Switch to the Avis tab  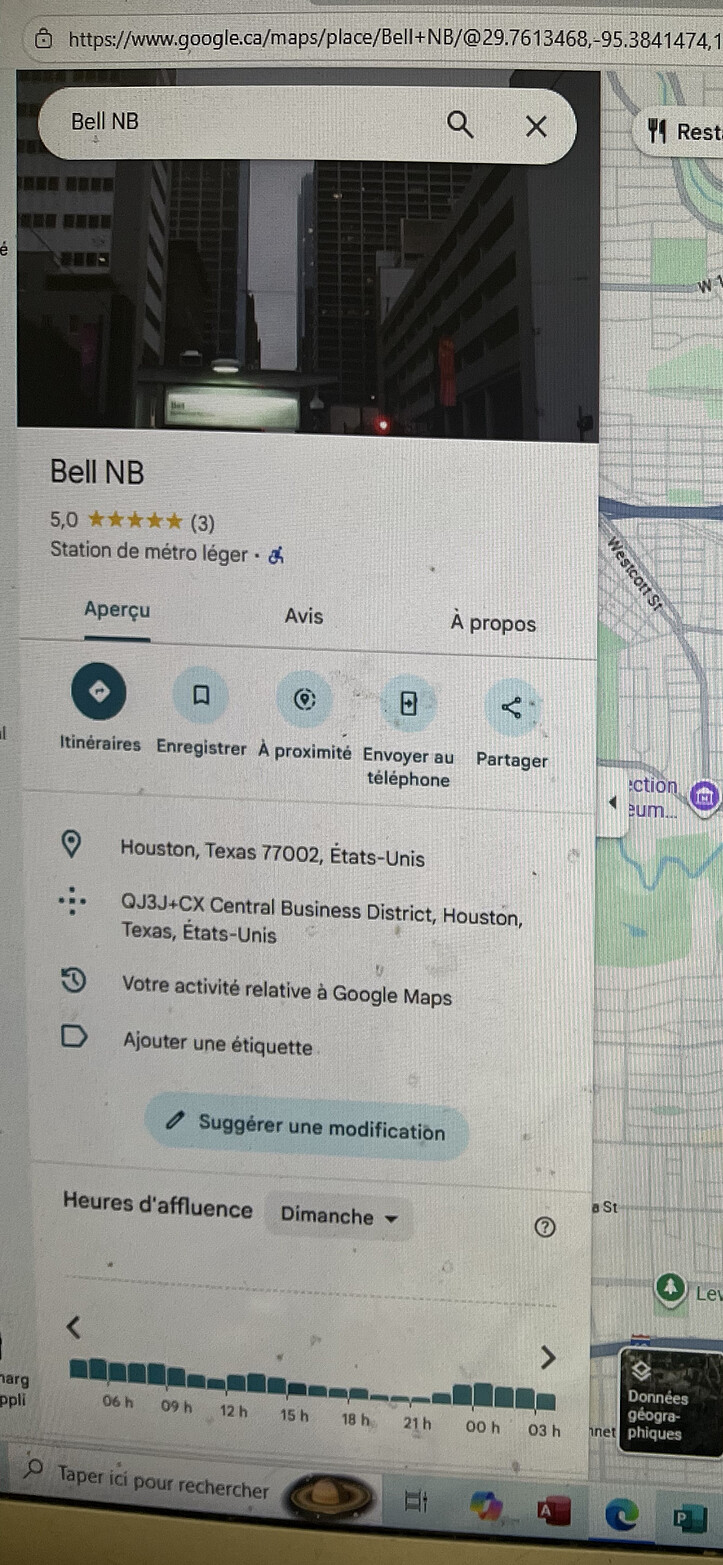[303, 616]
